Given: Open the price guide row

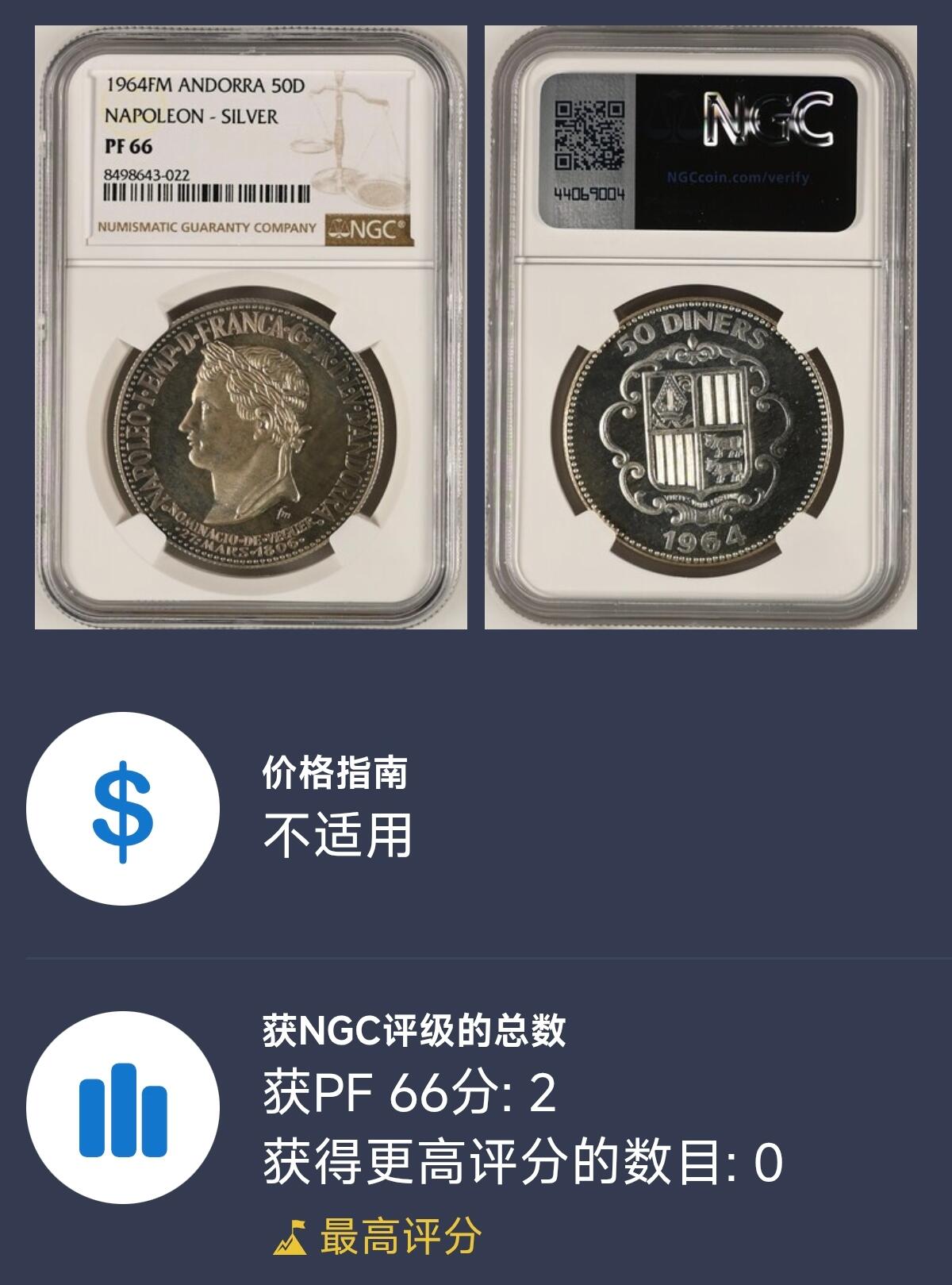Looking at the screenshot, I should 476,808.
